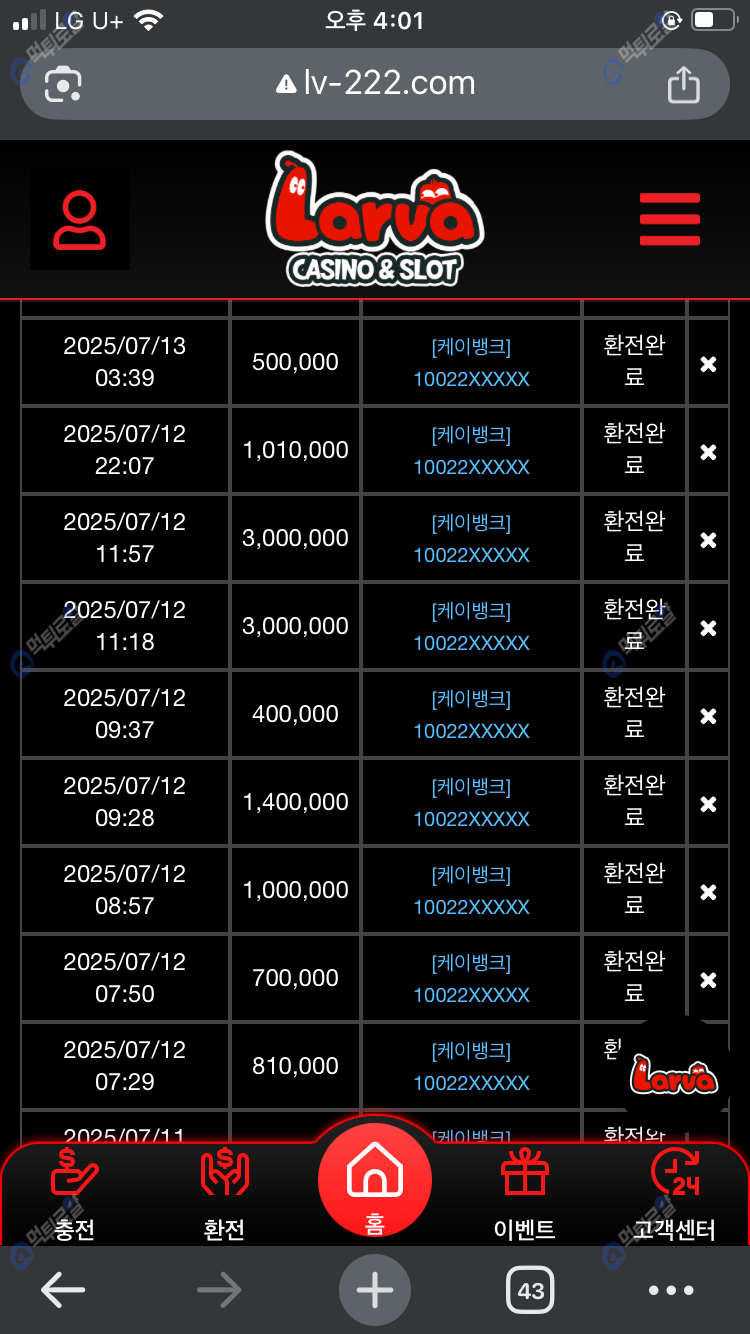Open the camera scan icon in the address bar

coord(63,84)
